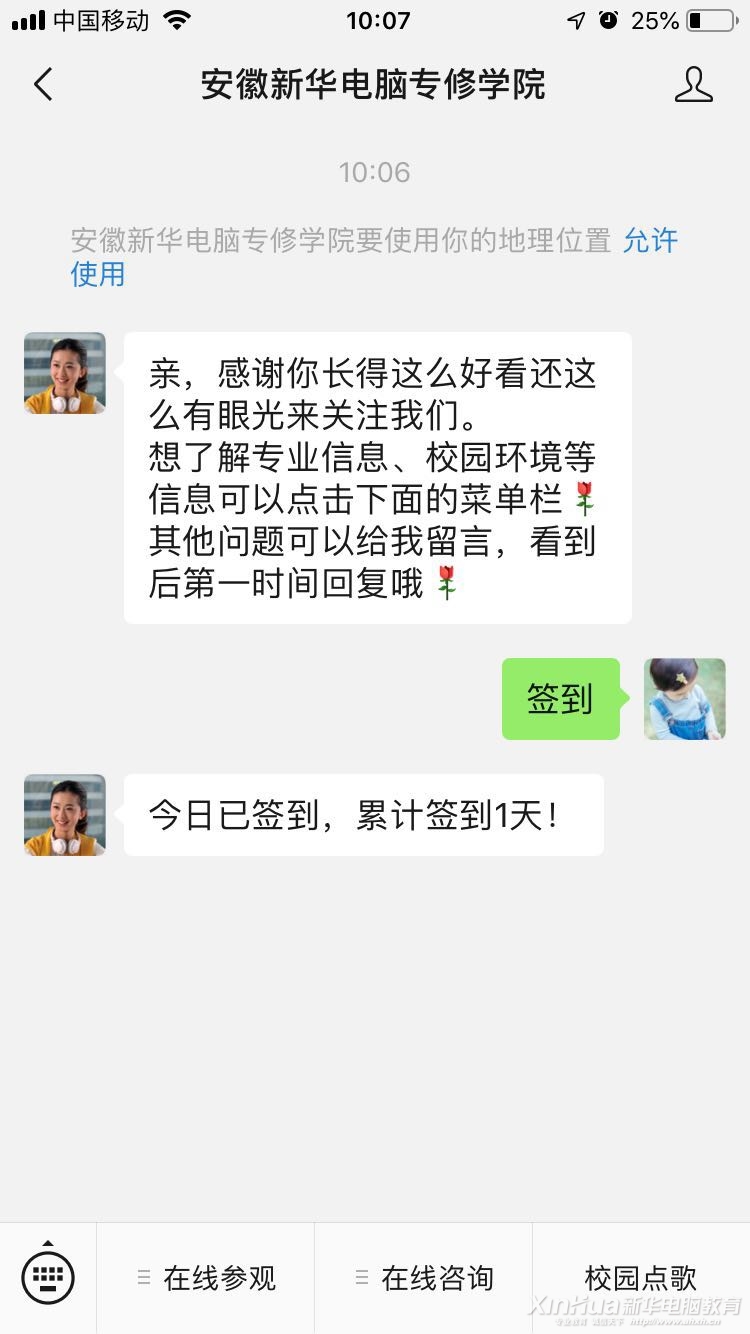Go back from the chat
The height and width of the screenshot is (1334, 750).
pos(42,85)
